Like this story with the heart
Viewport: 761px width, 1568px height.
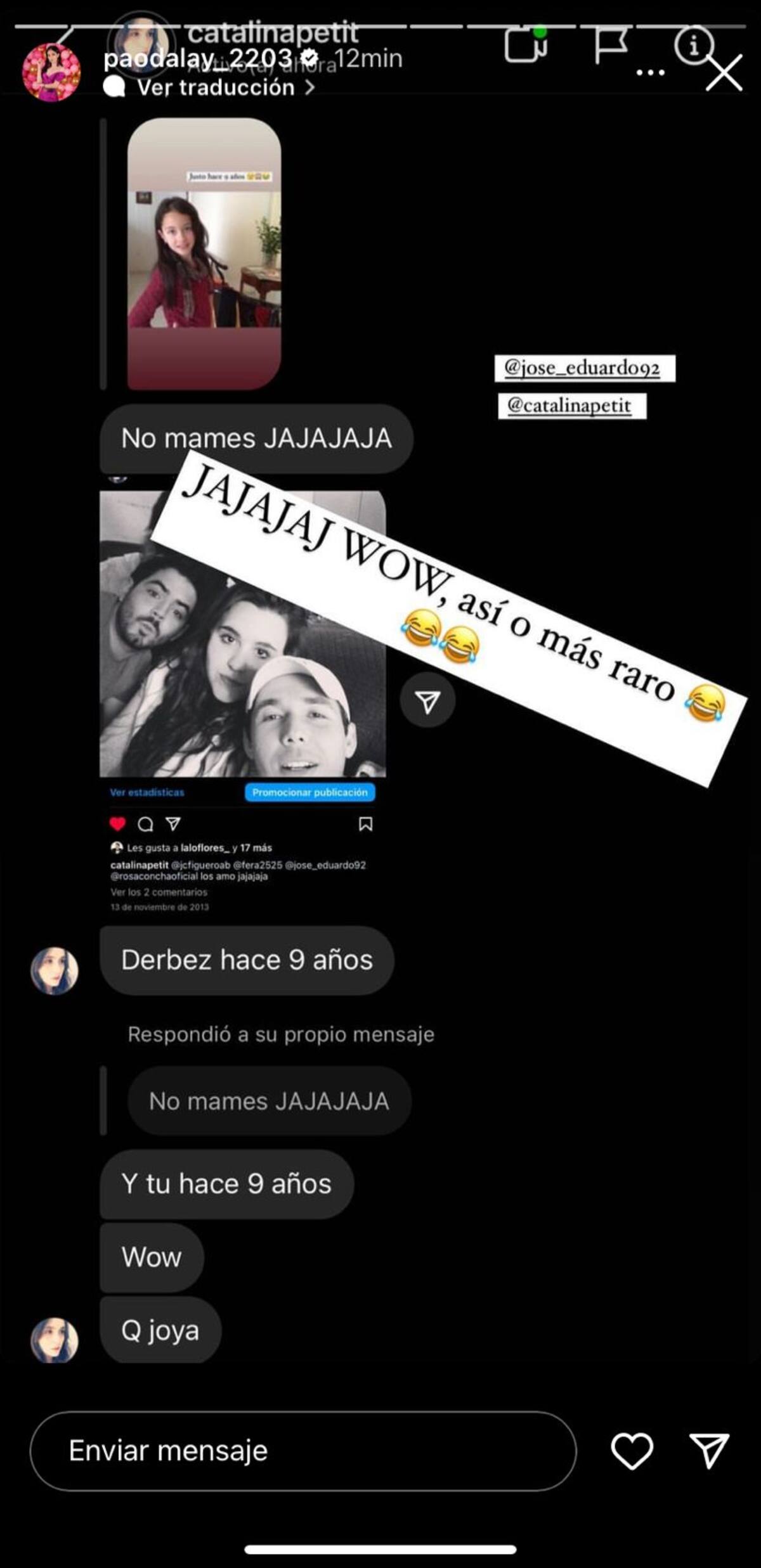[632, 1450]
